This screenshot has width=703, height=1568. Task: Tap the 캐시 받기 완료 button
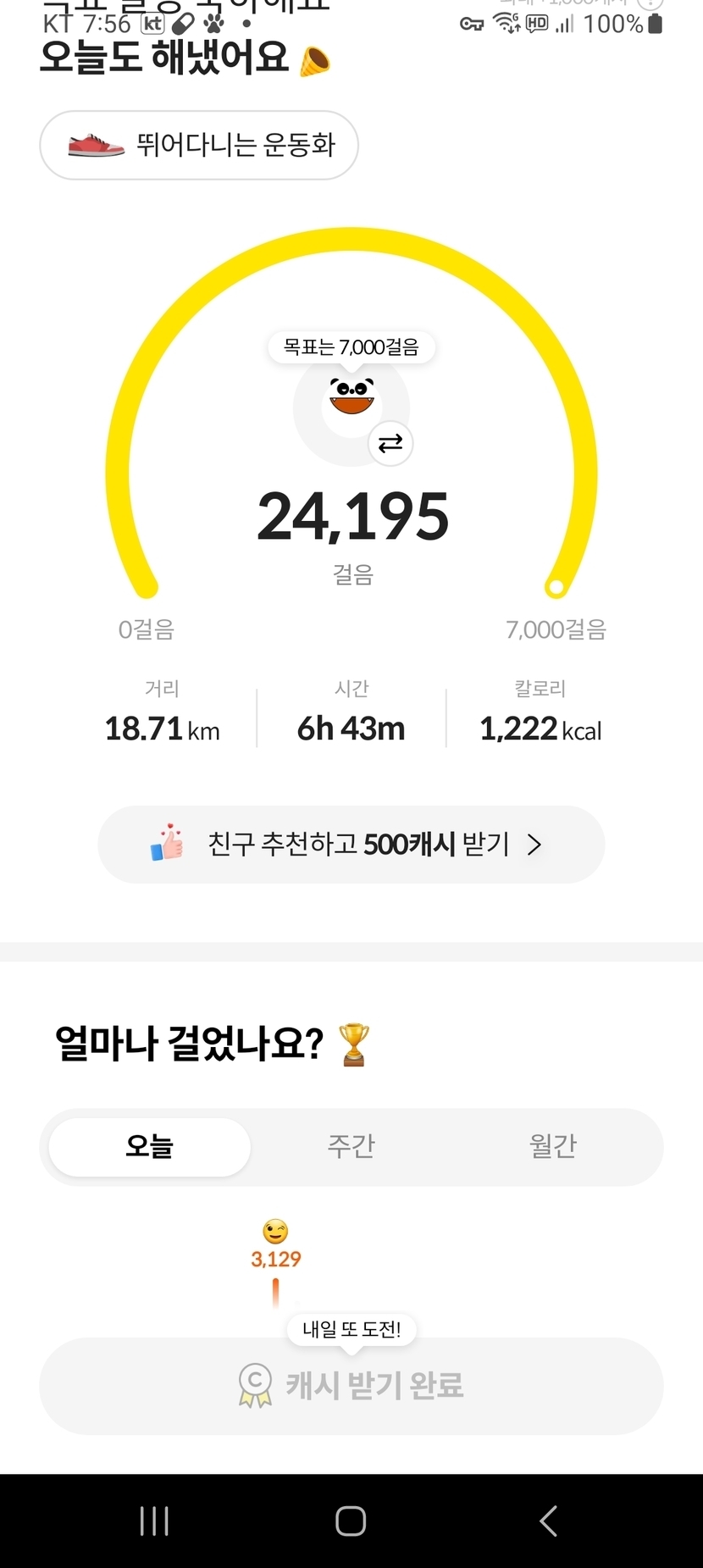point(351,1386)
